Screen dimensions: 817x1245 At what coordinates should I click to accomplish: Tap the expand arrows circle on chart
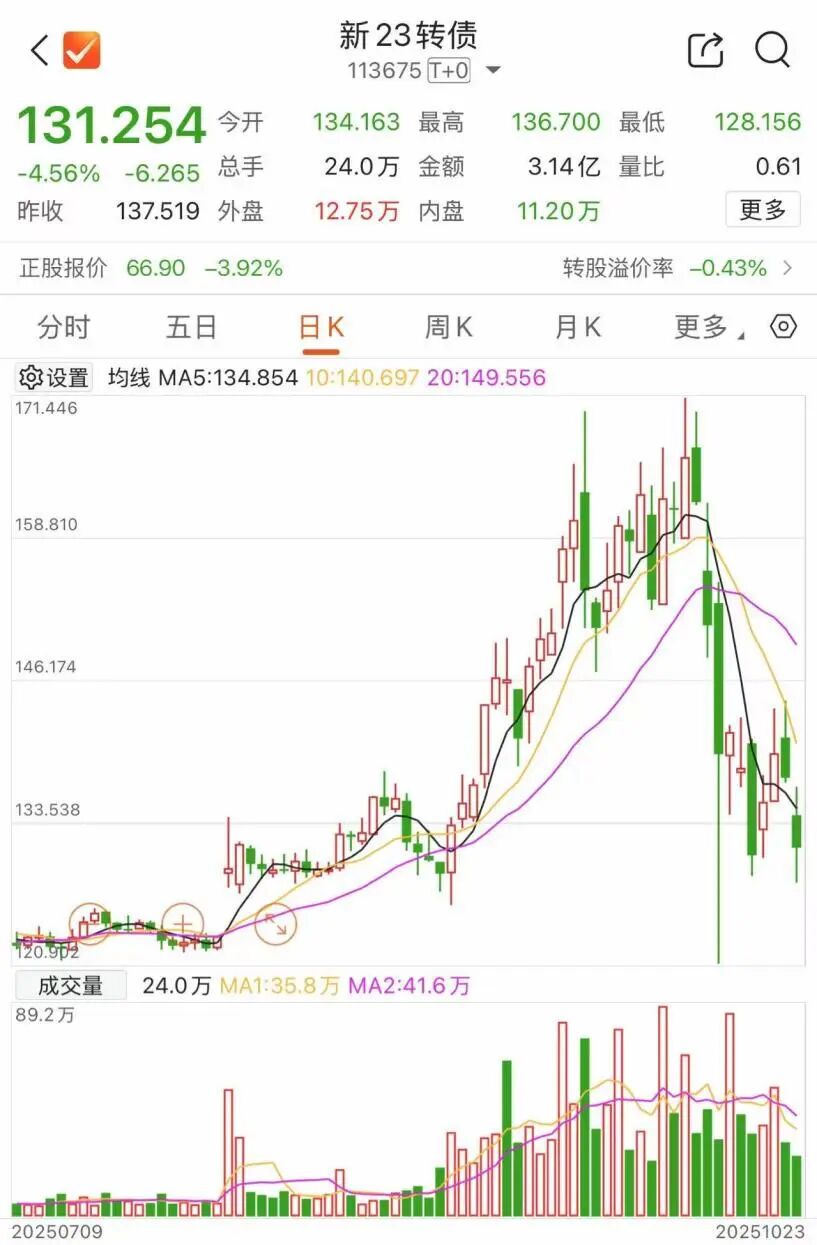click(275, 925)
